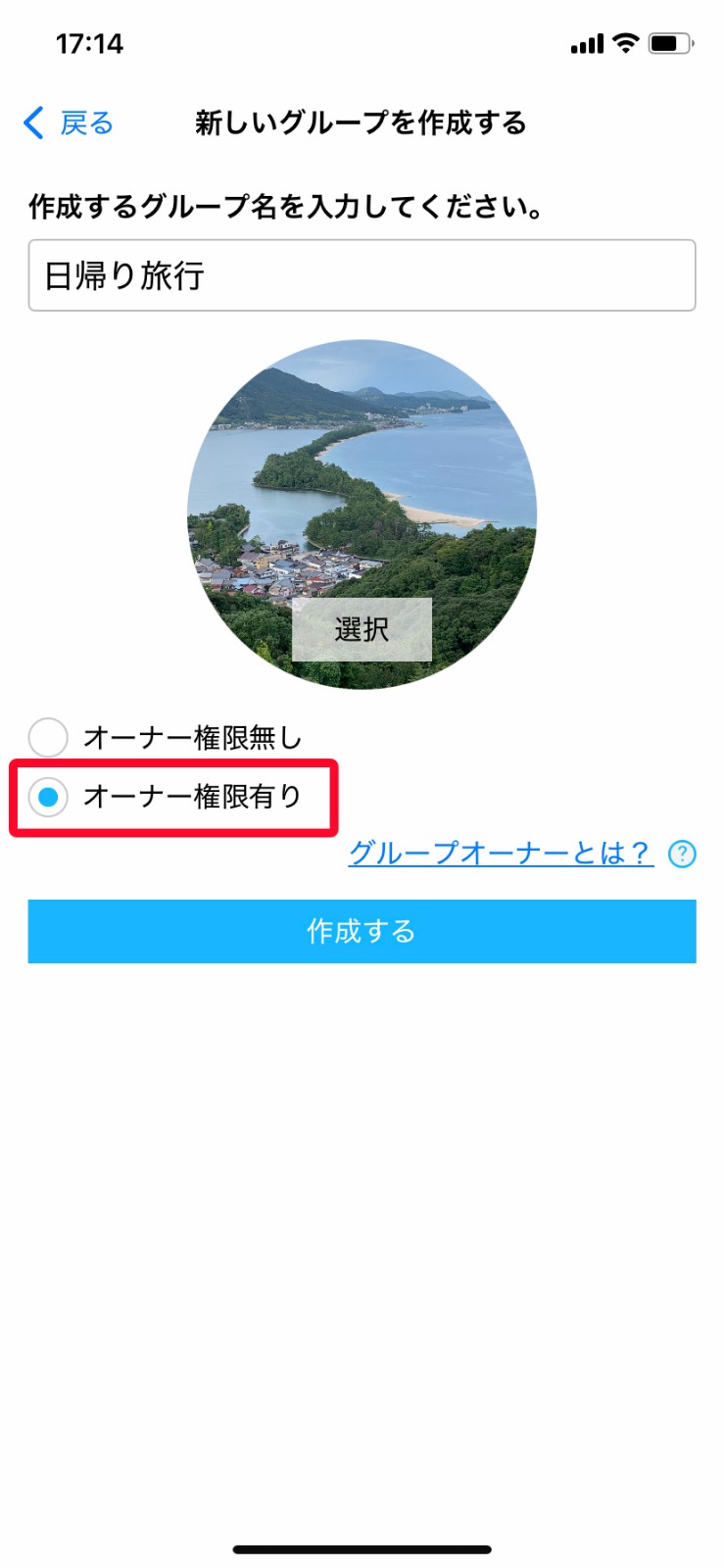Select オーナー権限有り option
Viewport: 724px width, 1568px height.
click(x=48, y=797)
